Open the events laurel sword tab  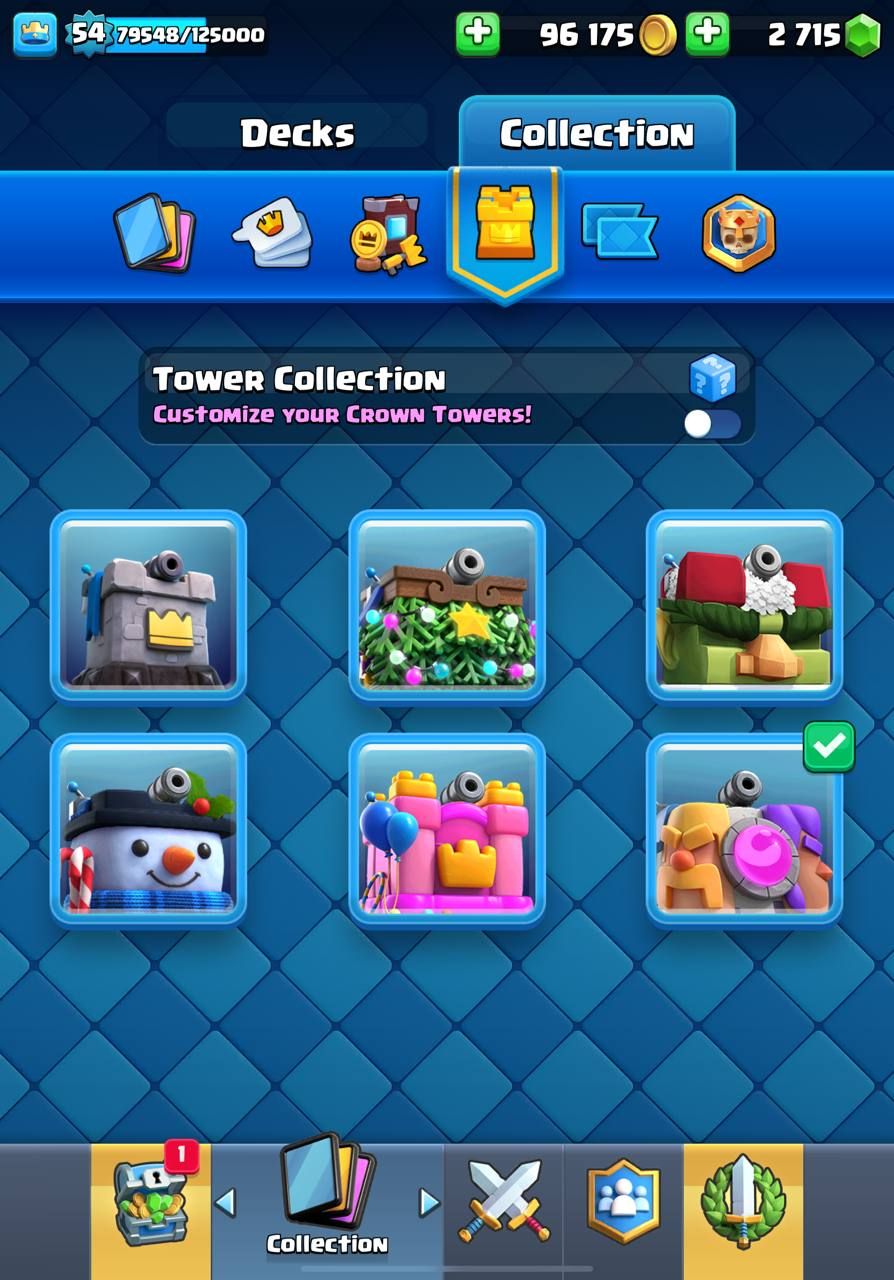743,1203
